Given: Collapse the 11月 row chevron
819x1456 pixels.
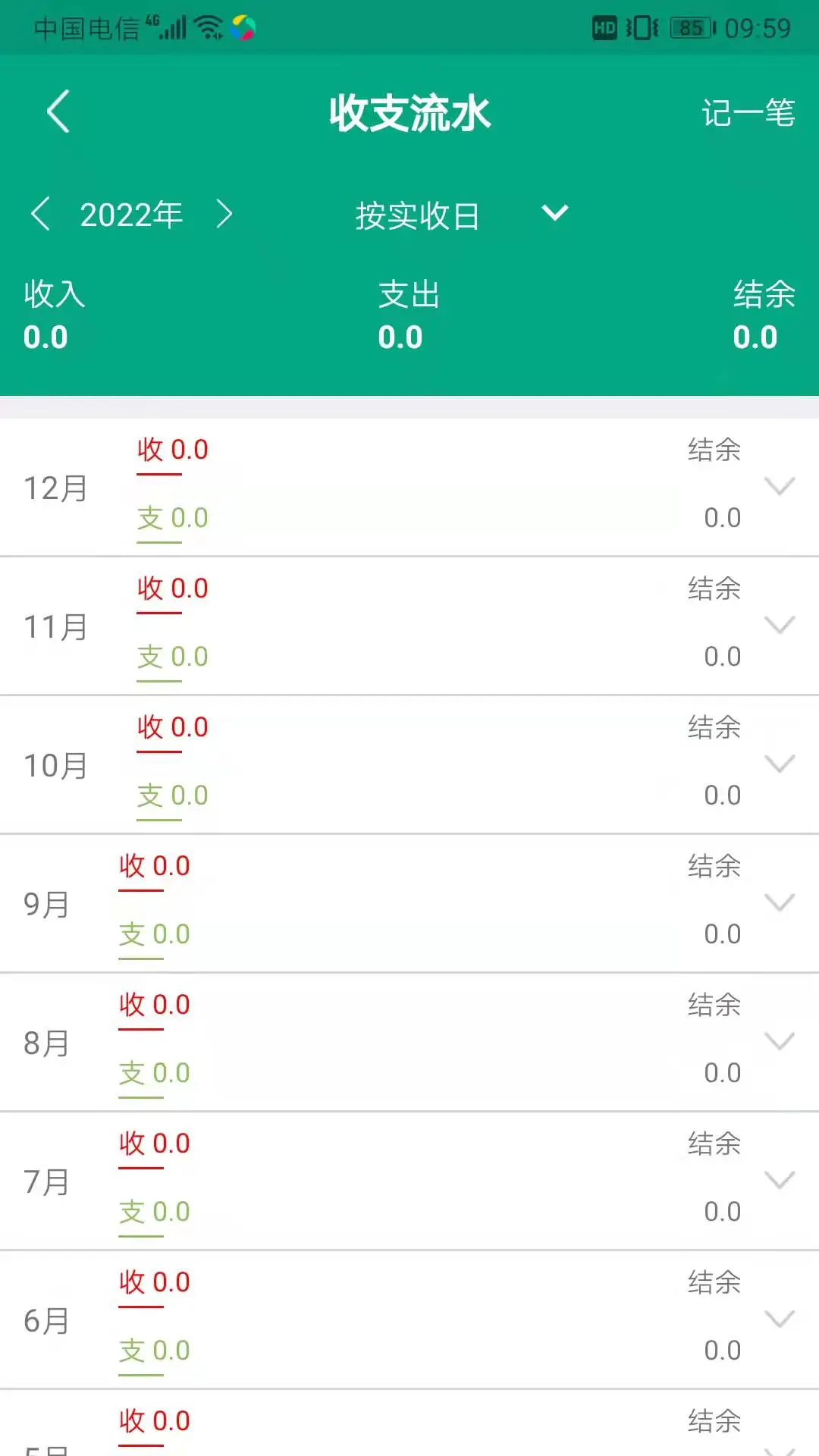Looking at the screenshot, I should click(780, 625).
